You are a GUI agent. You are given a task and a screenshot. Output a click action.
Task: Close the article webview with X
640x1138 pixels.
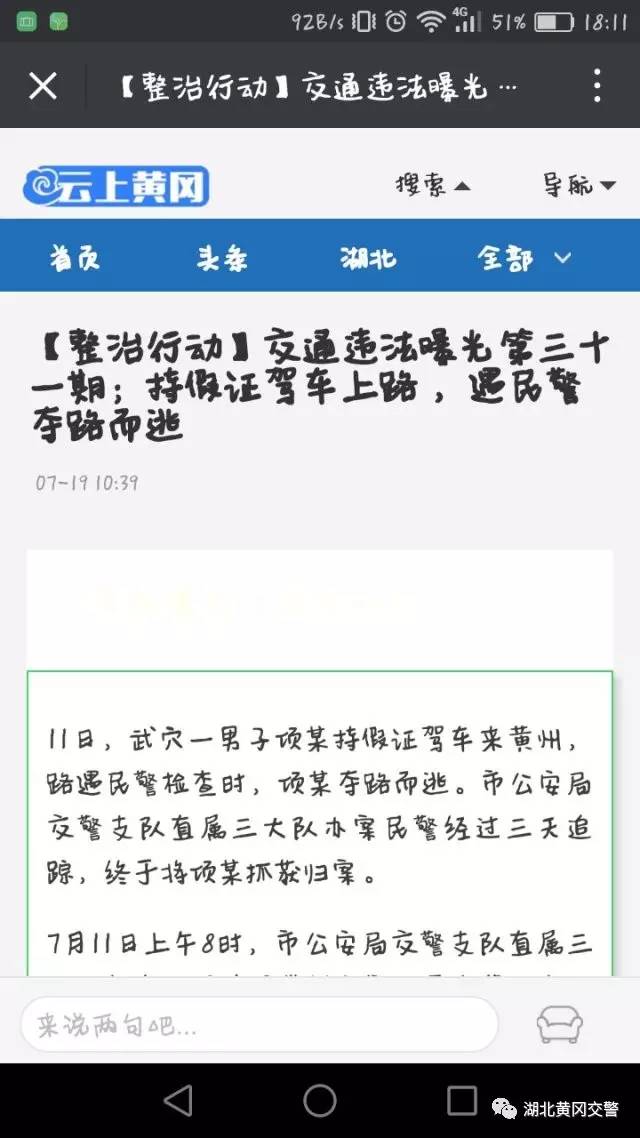tap(42, 86)
